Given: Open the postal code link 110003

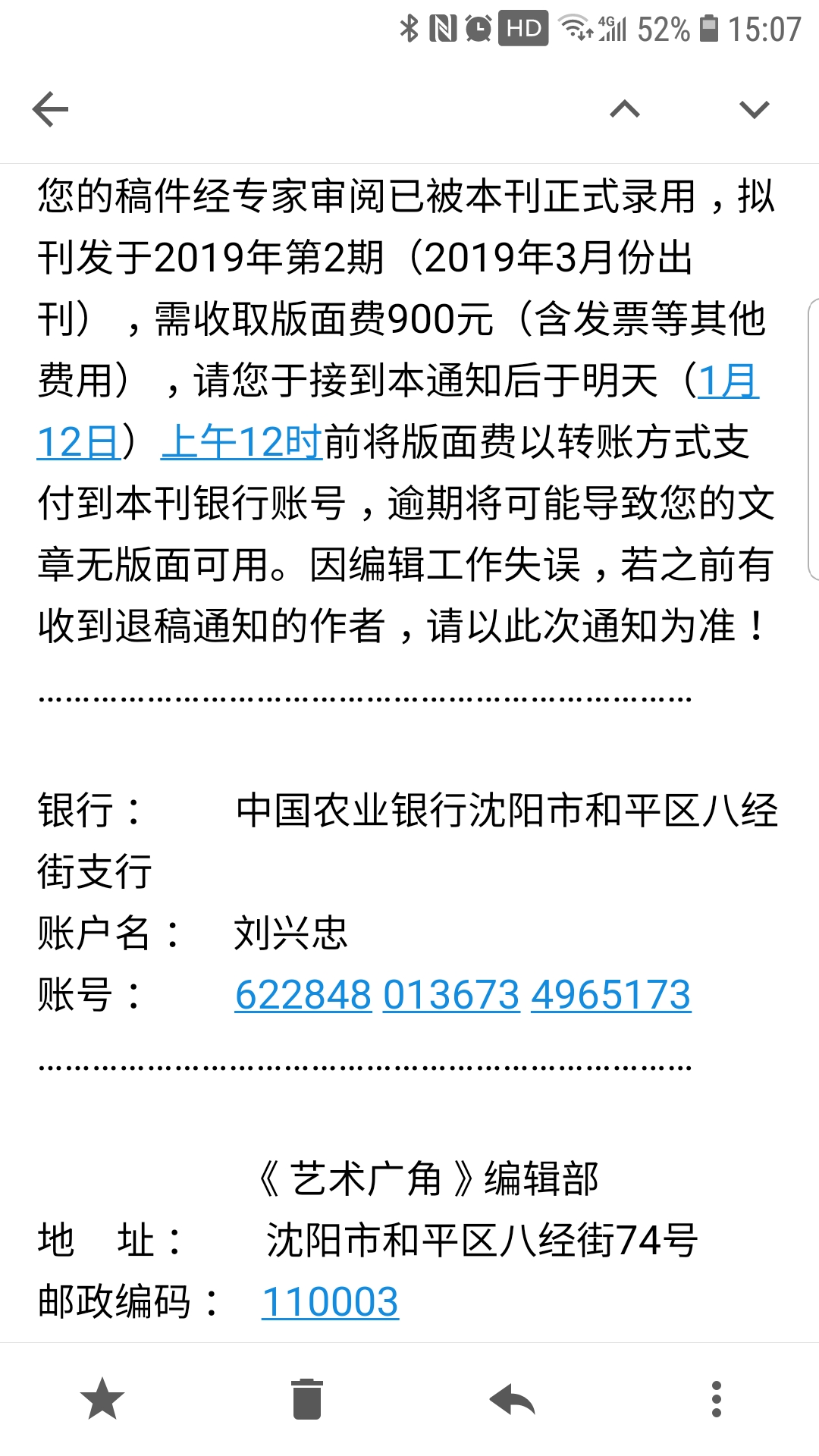Looking at the screenshot, I should 330,1302.
